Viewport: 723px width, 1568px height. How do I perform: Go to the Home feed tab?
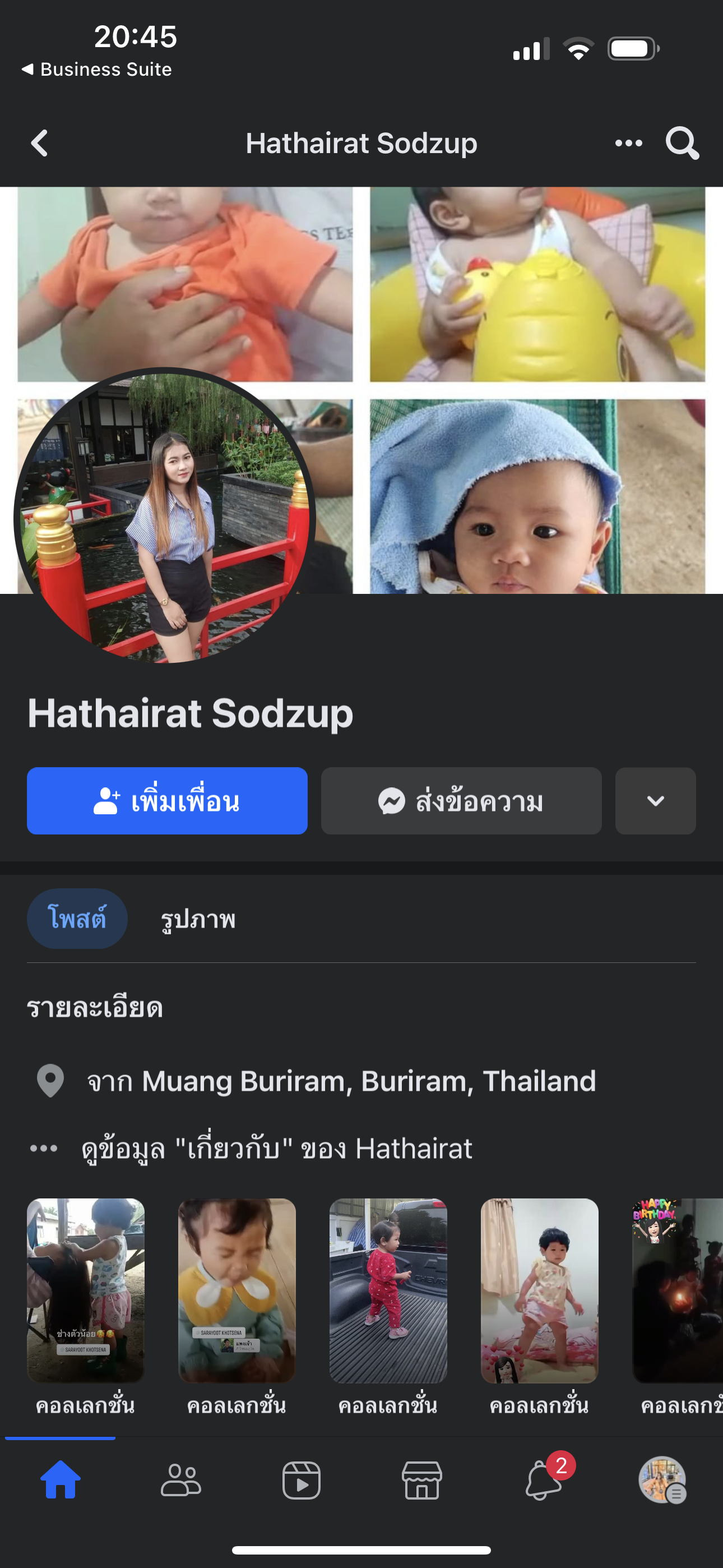coord(61,1480)
